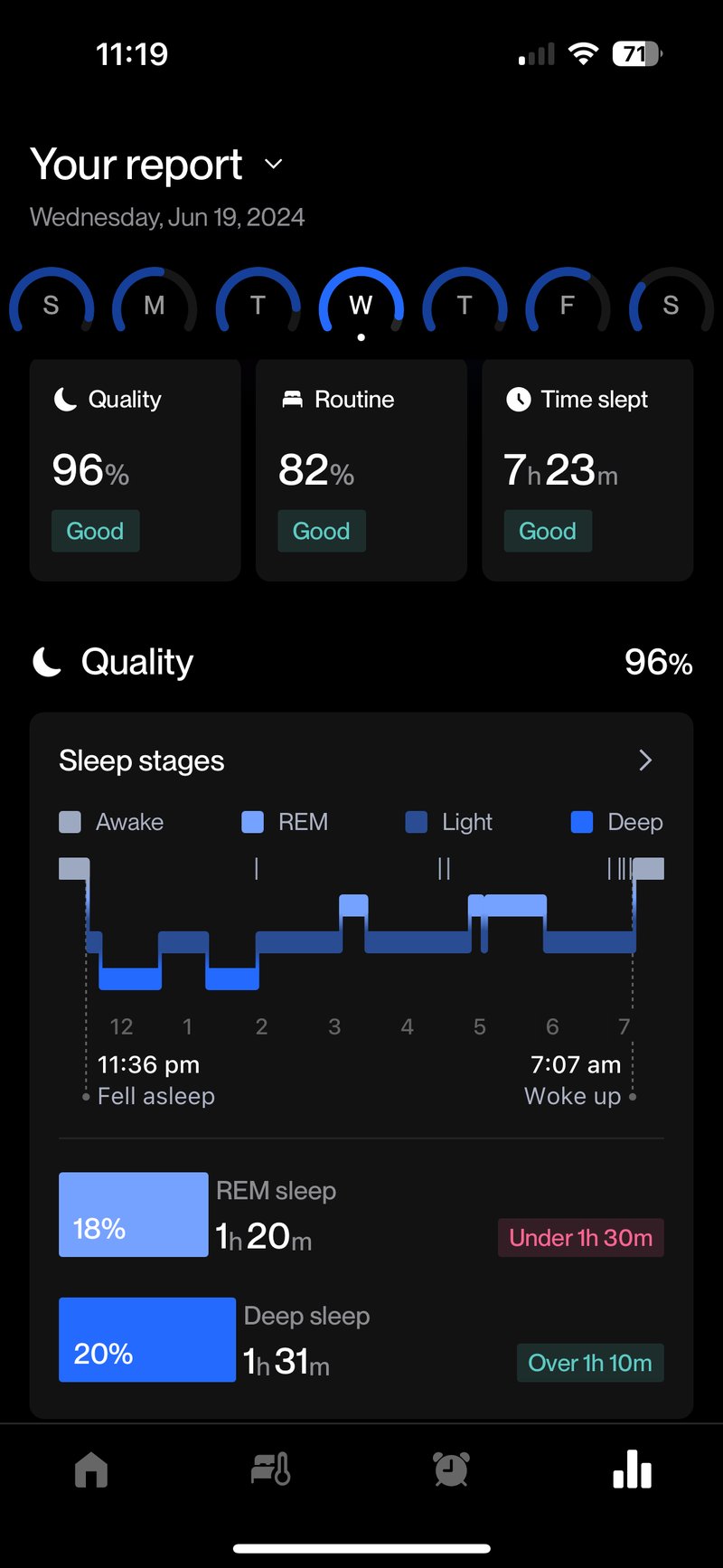Click the Under 1h 30m REM warning label

click(580, 1238)
